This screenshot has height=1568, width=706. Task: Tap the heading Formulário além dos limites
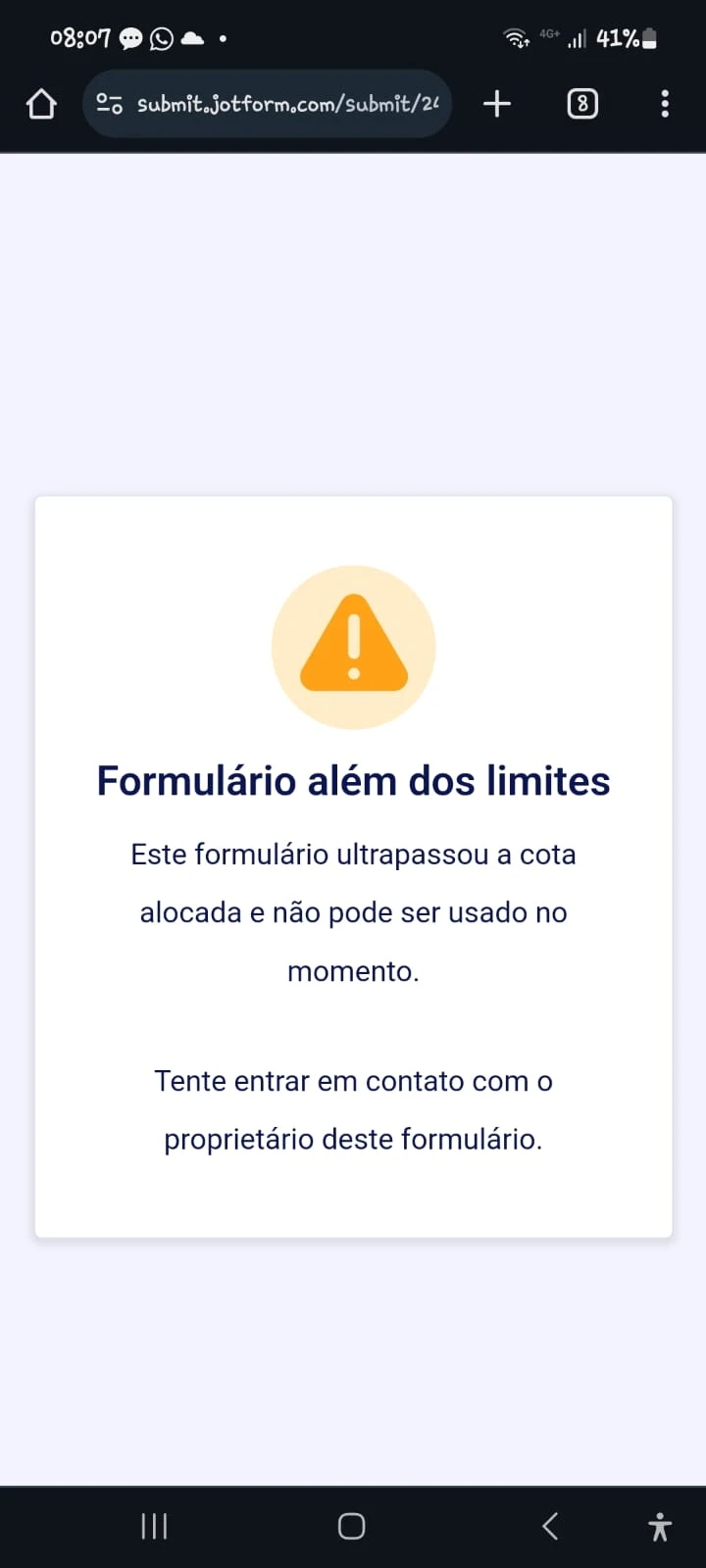click(353, 781)
